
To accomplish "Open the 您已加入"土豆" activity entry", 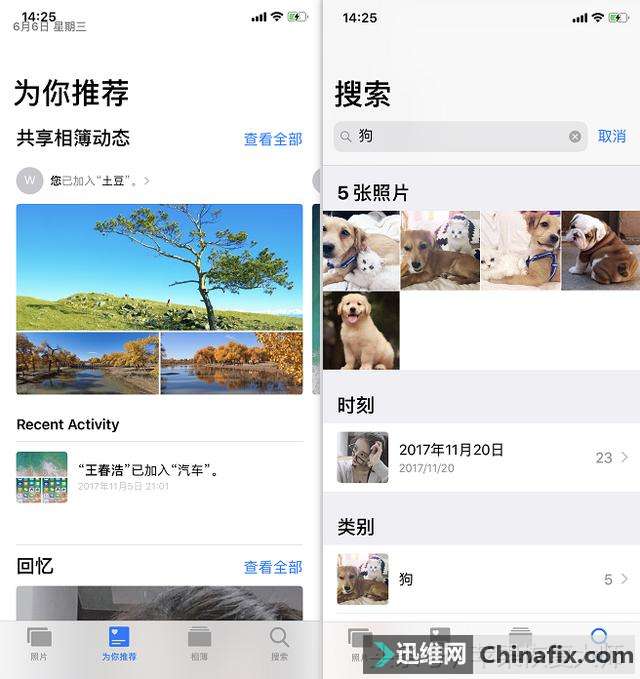I will pyautogui.click(x=99, y=181).
